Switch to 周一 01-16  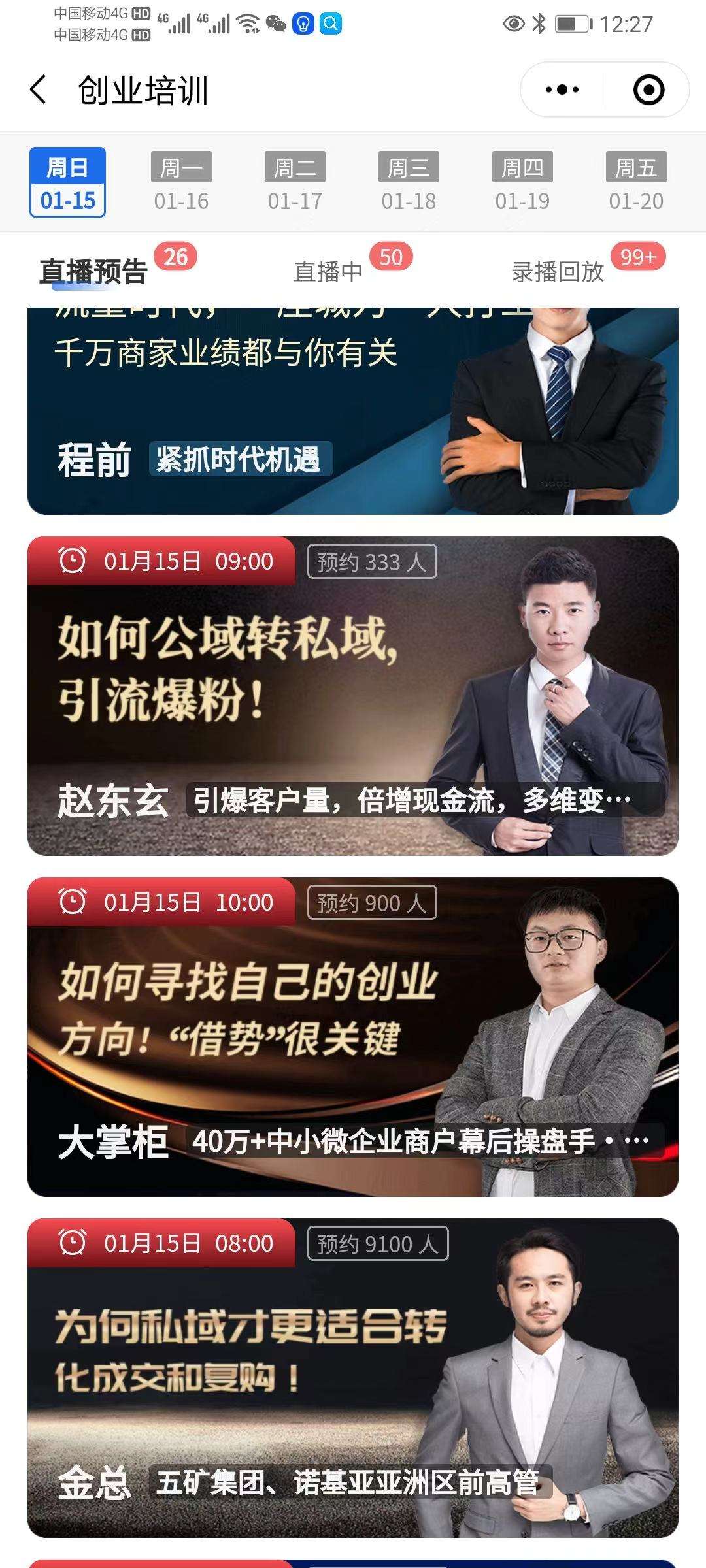click(x=181, y=182)
